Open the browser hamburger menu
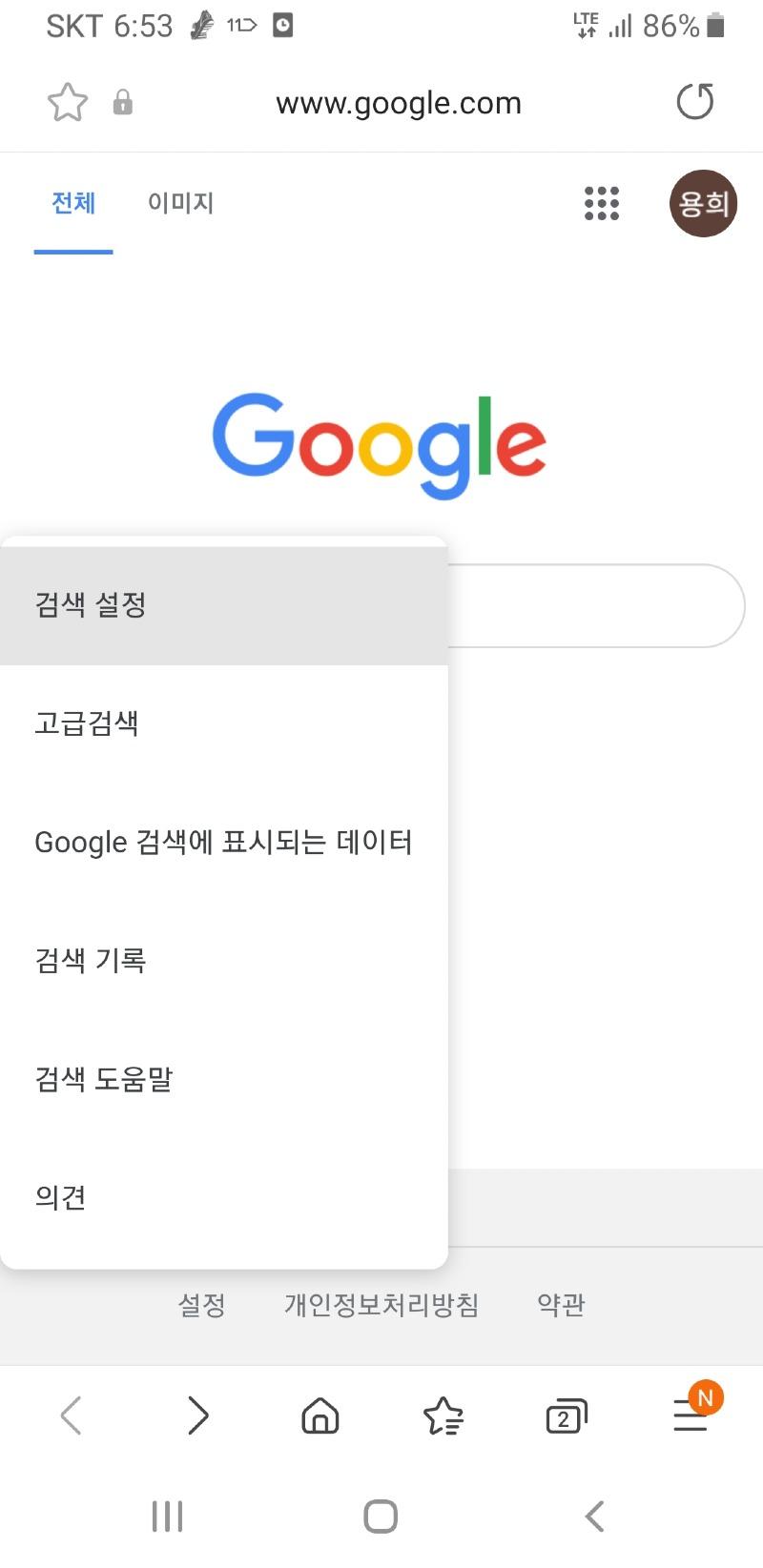The width and height of the screenshot is (763, 1568). [691, 1415]
